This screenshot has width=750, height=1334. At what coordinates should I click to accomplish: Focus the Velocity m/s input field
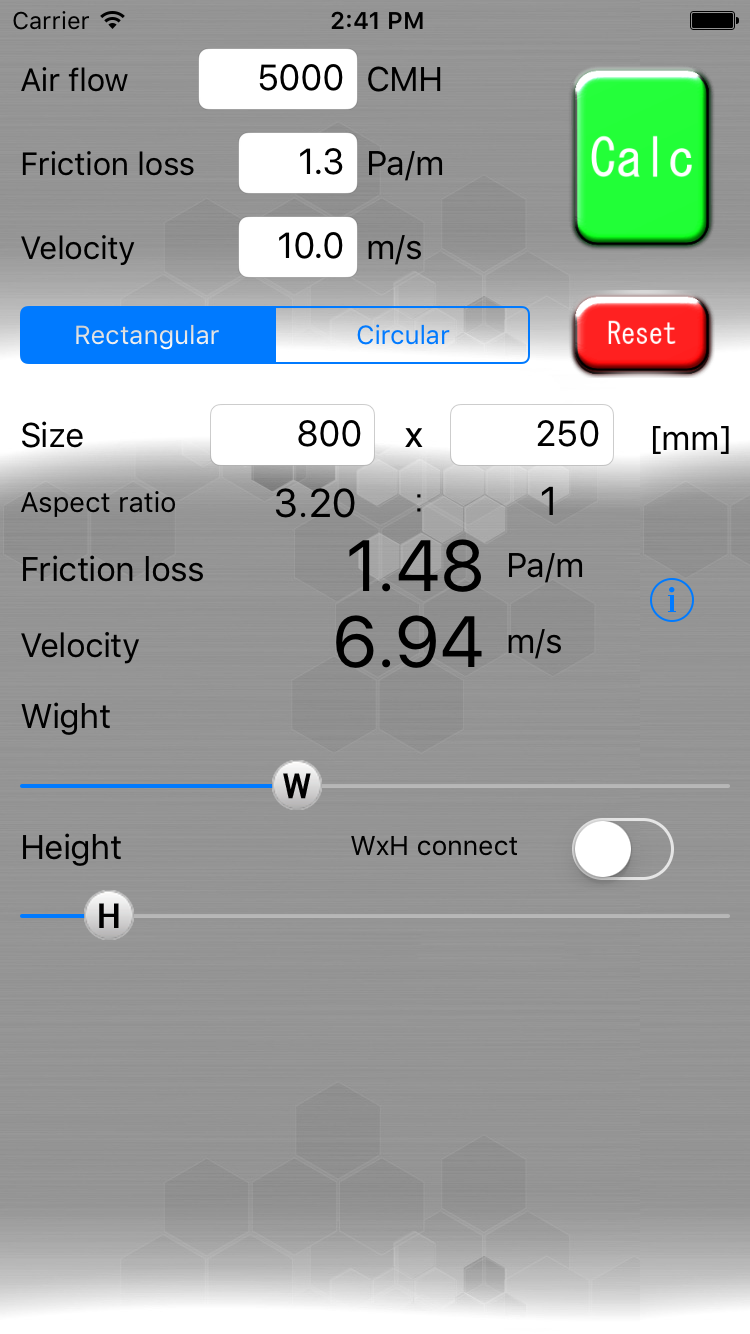point(298,247)
